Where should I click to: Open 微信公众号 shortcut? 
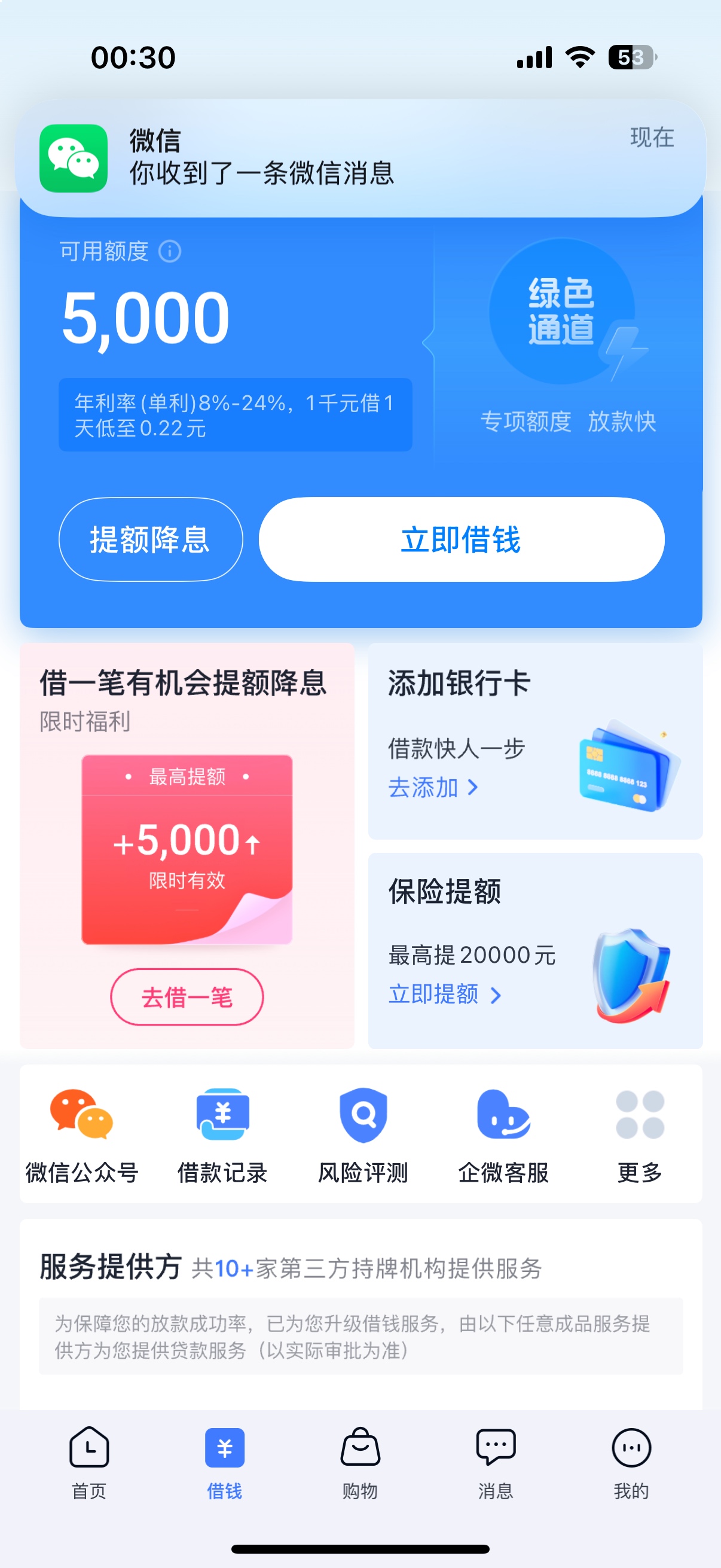point(81,1136)
